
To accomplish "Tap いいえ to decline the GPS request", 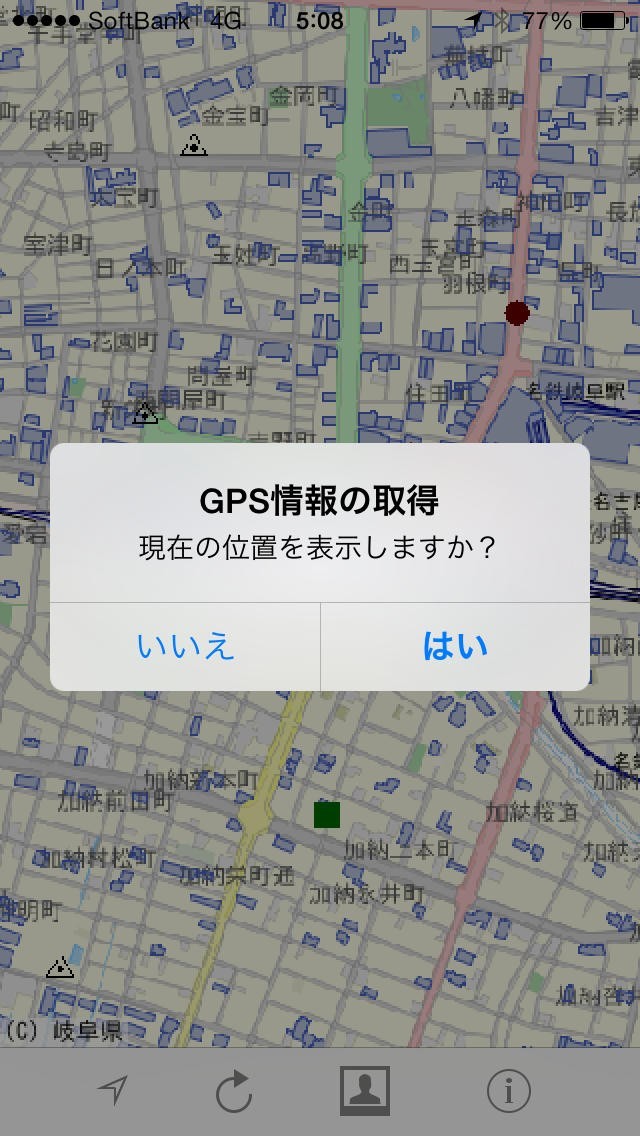I will tap(186, 646).
